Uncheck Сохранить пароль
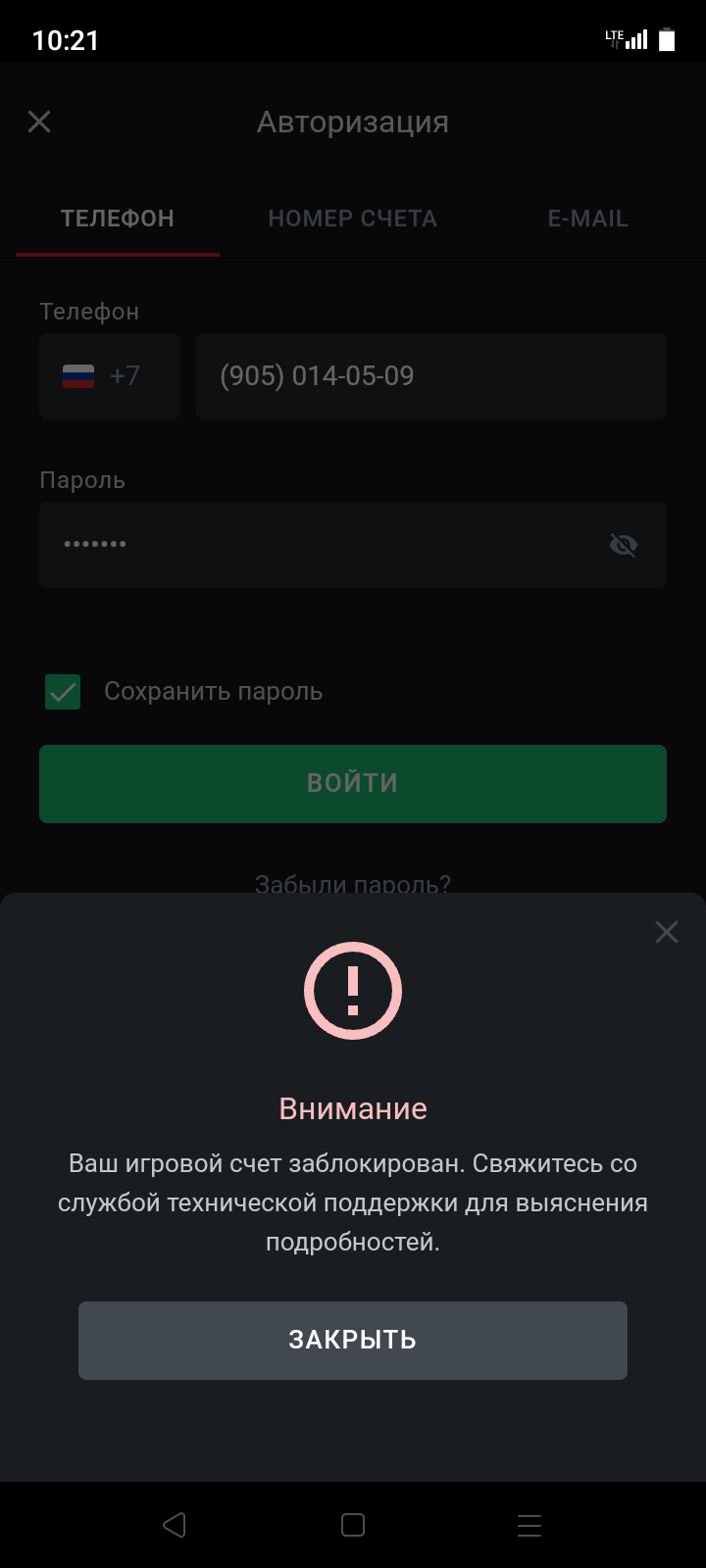Viewport: 706px width, 1568px height. (x=63, y=692)
